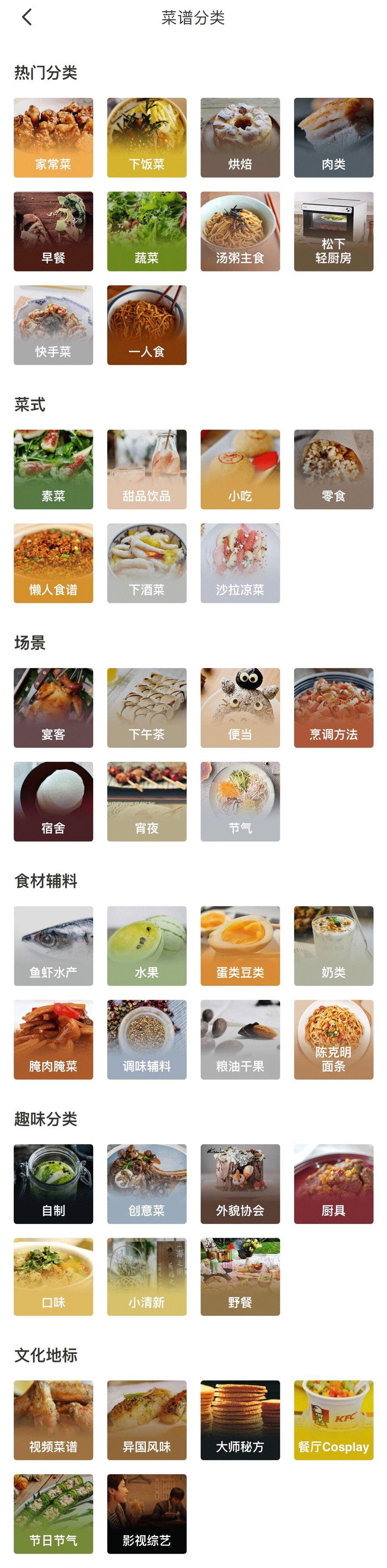Open the 甜品饮品 category
The image size is (387, 1568).
click(147, 469)
